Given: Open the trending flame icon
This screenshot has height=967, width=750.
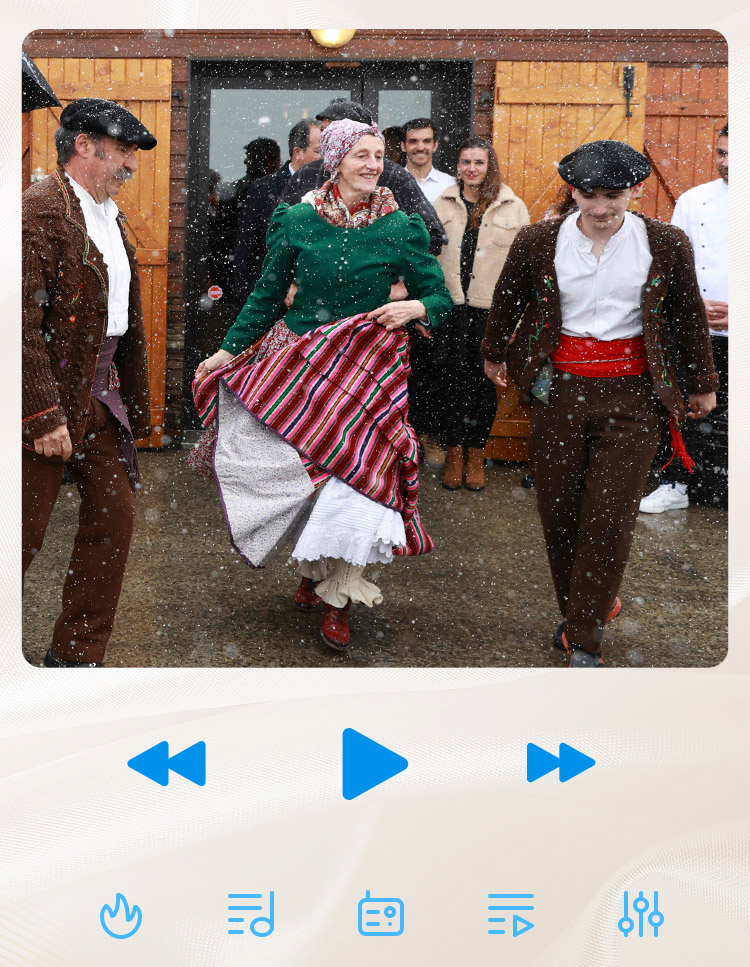Looking at the screenshot, I should pyautogui.click(x=121, y=915).
